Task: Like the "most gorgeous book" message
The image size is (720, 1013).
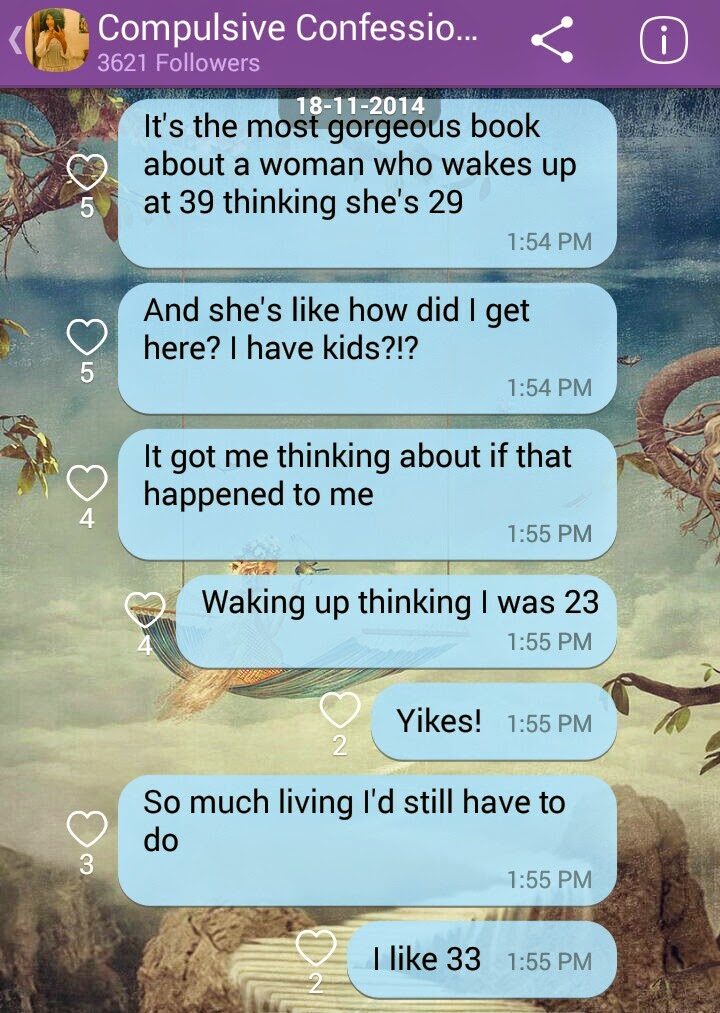Action: 87,173
